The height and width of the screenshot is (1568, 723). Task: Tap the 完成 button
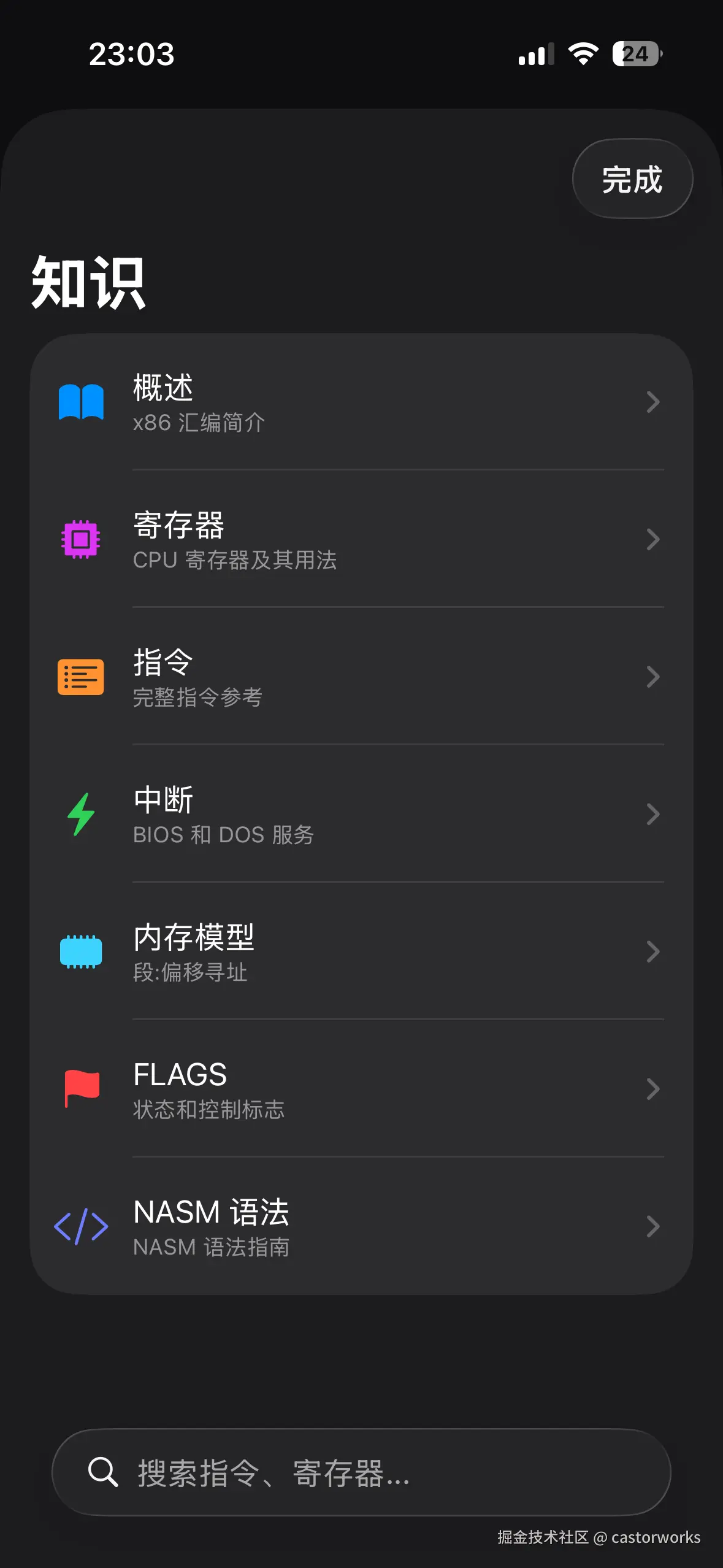click(632, 179)
